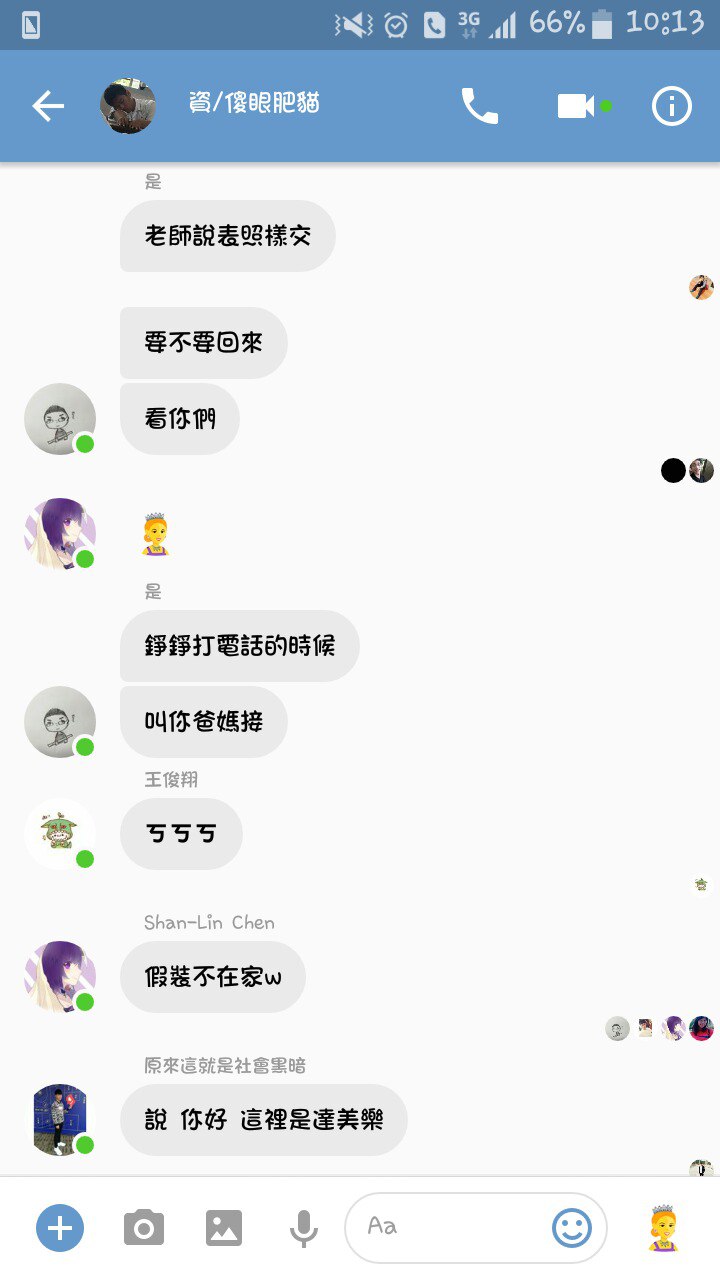The image size is (720, 1280).
Task: Record a voice message
Action: coord(303,1227)
